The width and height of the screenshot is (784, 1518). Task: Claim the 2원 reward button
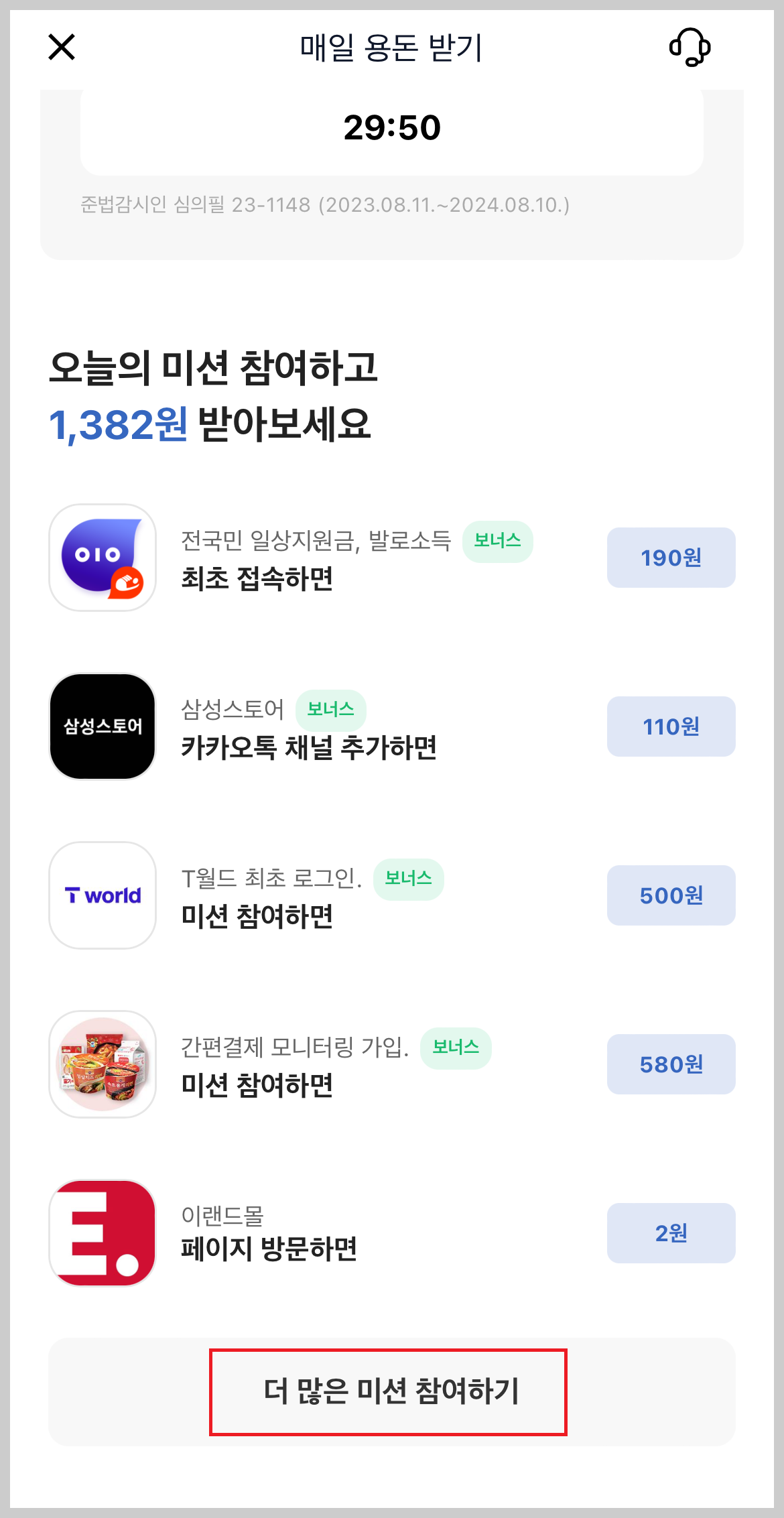coord(671,1233)
